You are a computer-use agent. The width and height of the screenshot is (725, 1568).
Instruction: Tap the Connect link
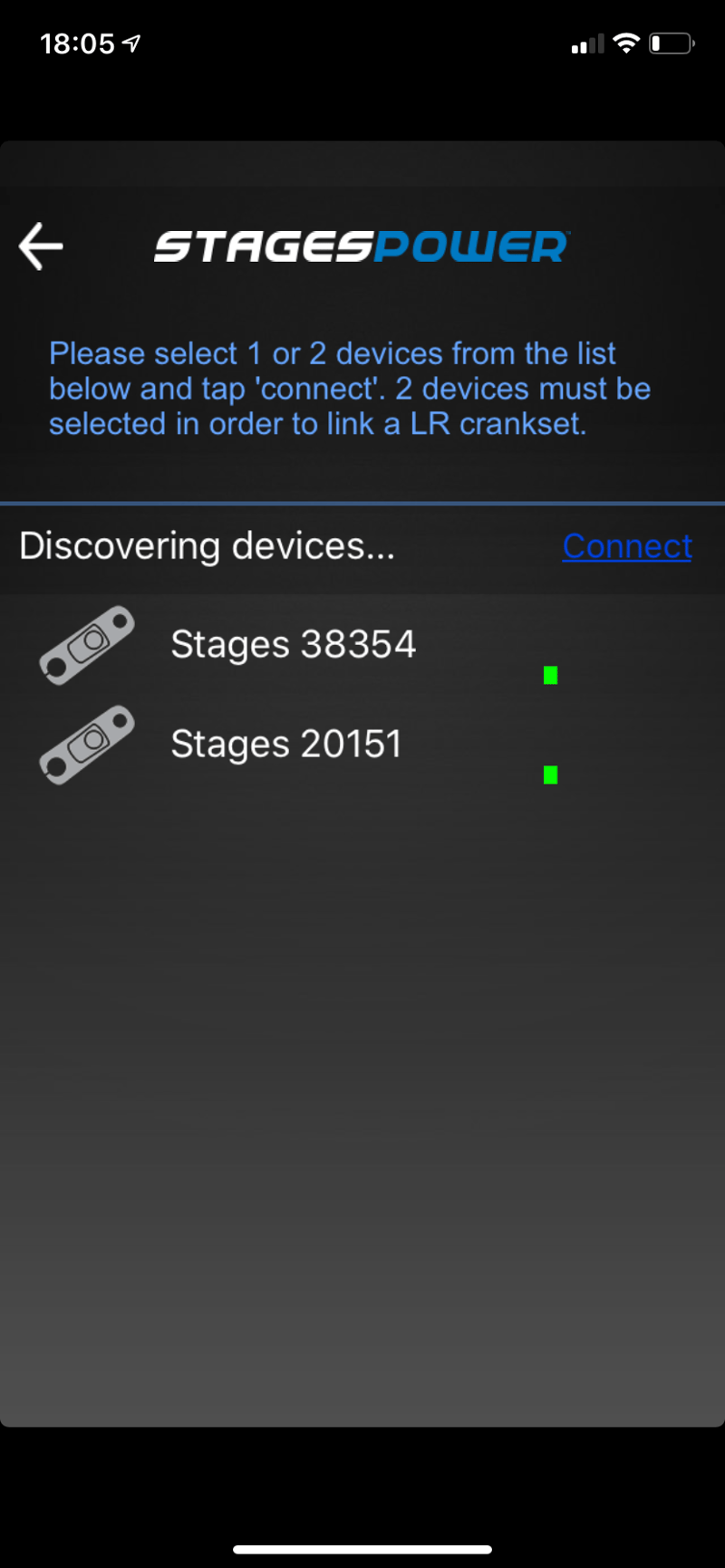click(x=627, y=546)
